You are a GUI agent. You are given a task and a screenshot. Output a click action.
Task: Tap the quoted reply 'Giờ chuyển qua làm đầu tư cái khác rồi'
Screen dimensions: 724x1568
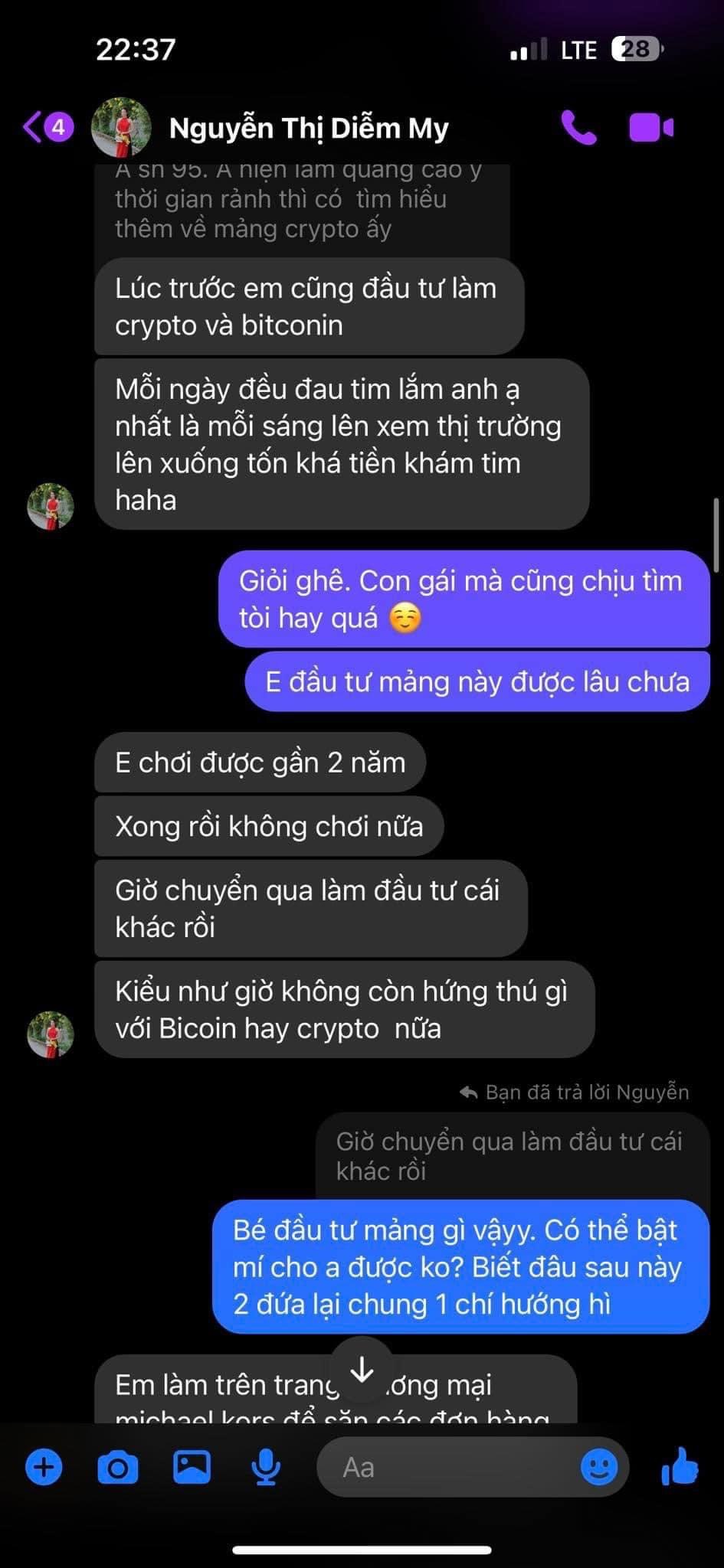(509, 1156)
